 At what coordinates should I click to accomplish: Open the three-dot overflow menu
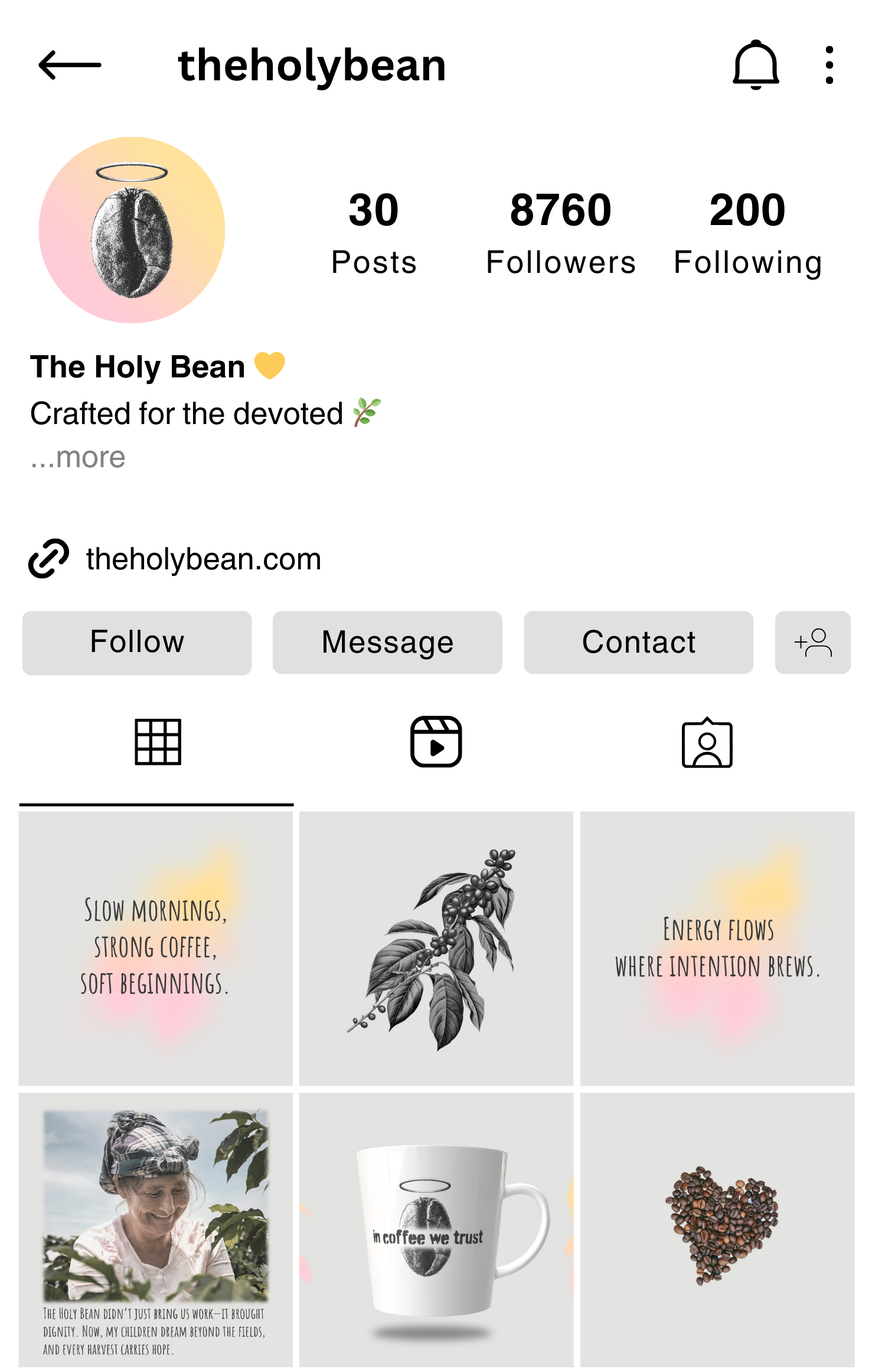pos(829,65)
